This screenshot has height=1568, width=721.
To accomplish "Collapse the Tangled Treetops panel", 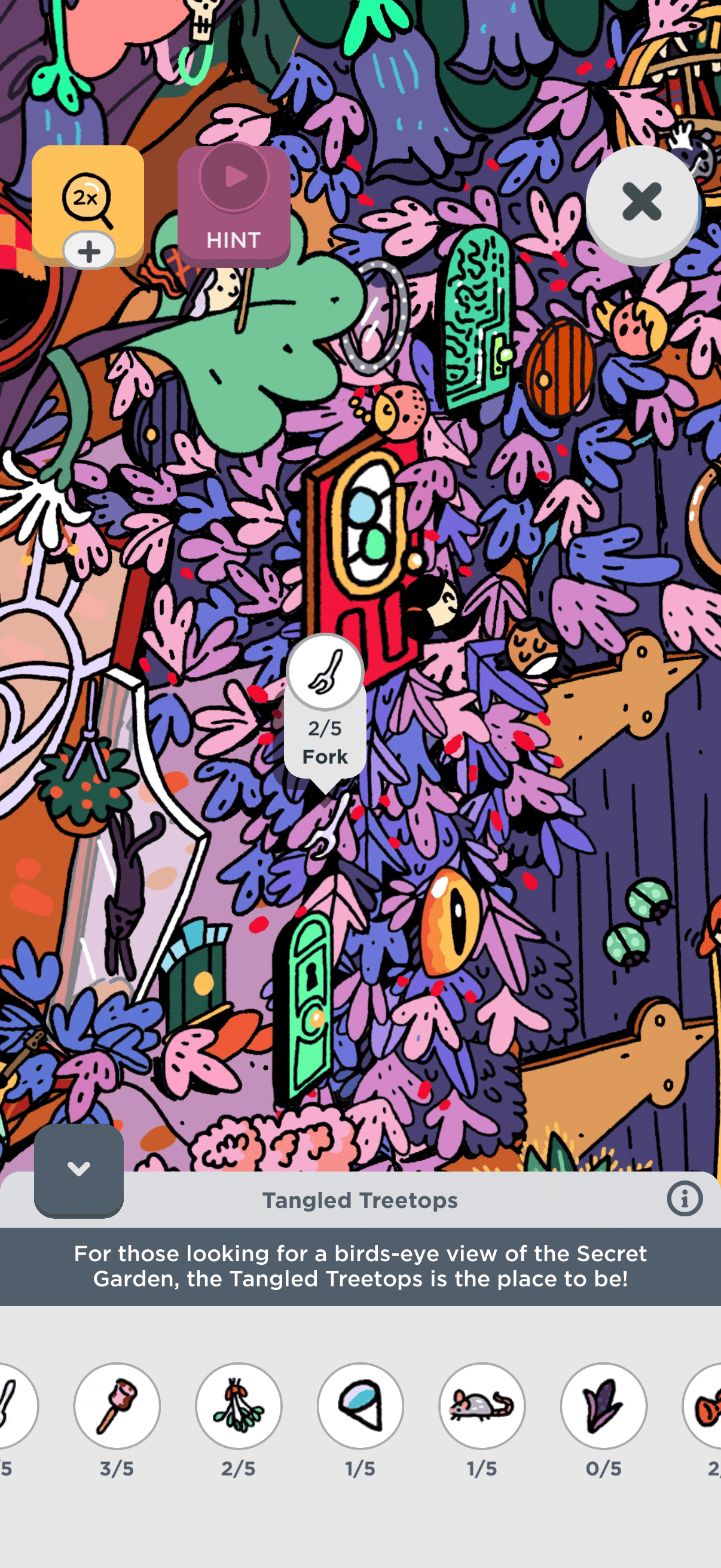I will pyautogui.click(x=78, y=1169).
